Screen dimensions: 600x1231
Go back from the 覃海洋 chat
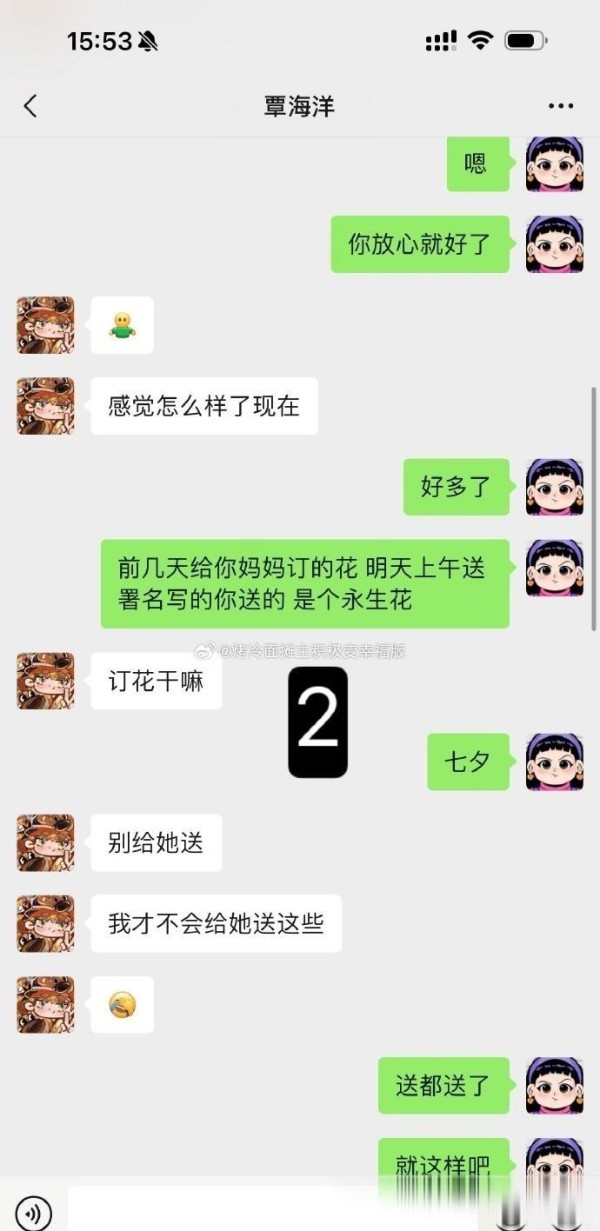[30, 106]
